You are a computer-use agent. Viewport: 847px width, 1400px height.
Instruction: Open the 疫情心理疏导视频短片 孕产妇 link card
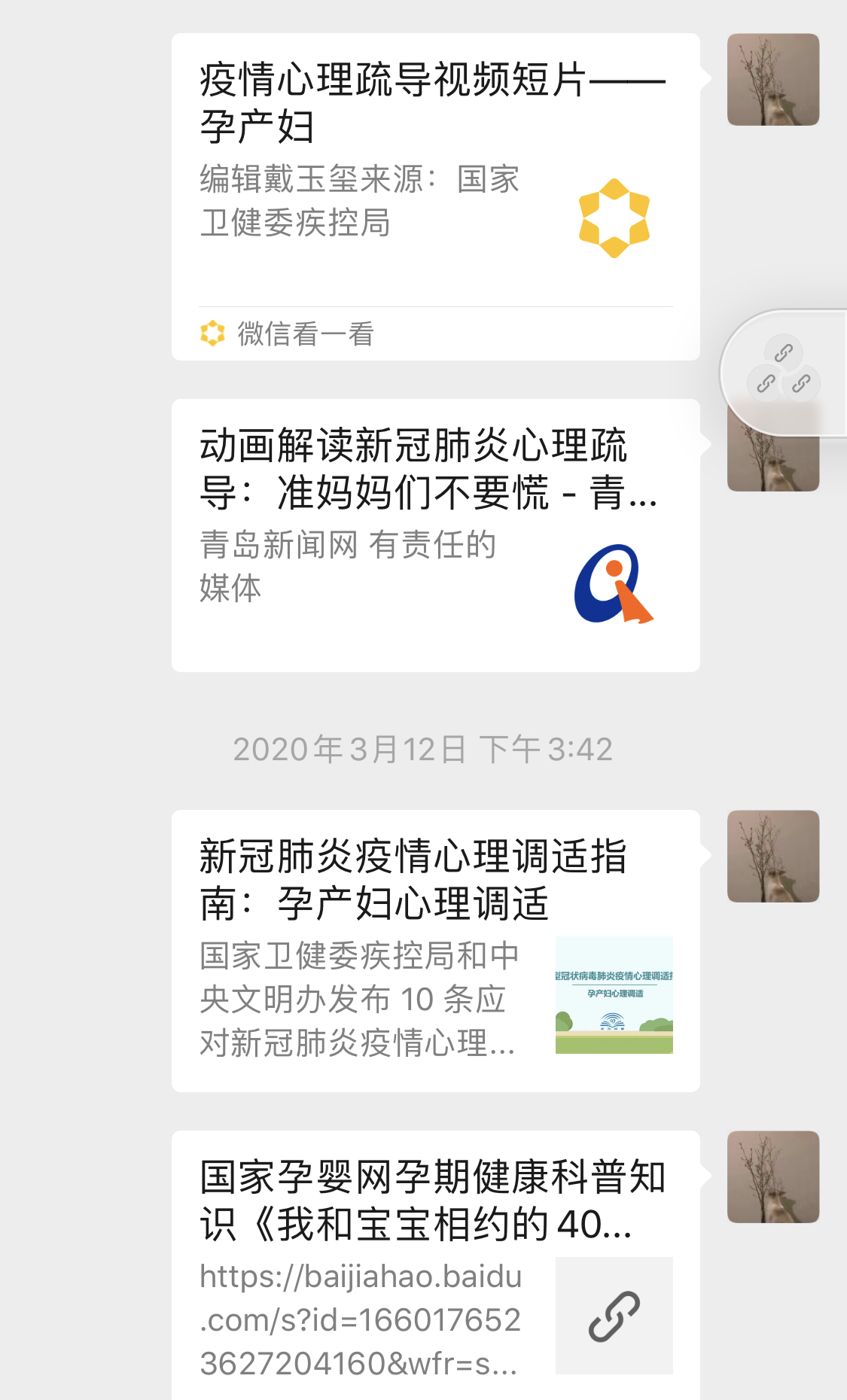[436, 196]
